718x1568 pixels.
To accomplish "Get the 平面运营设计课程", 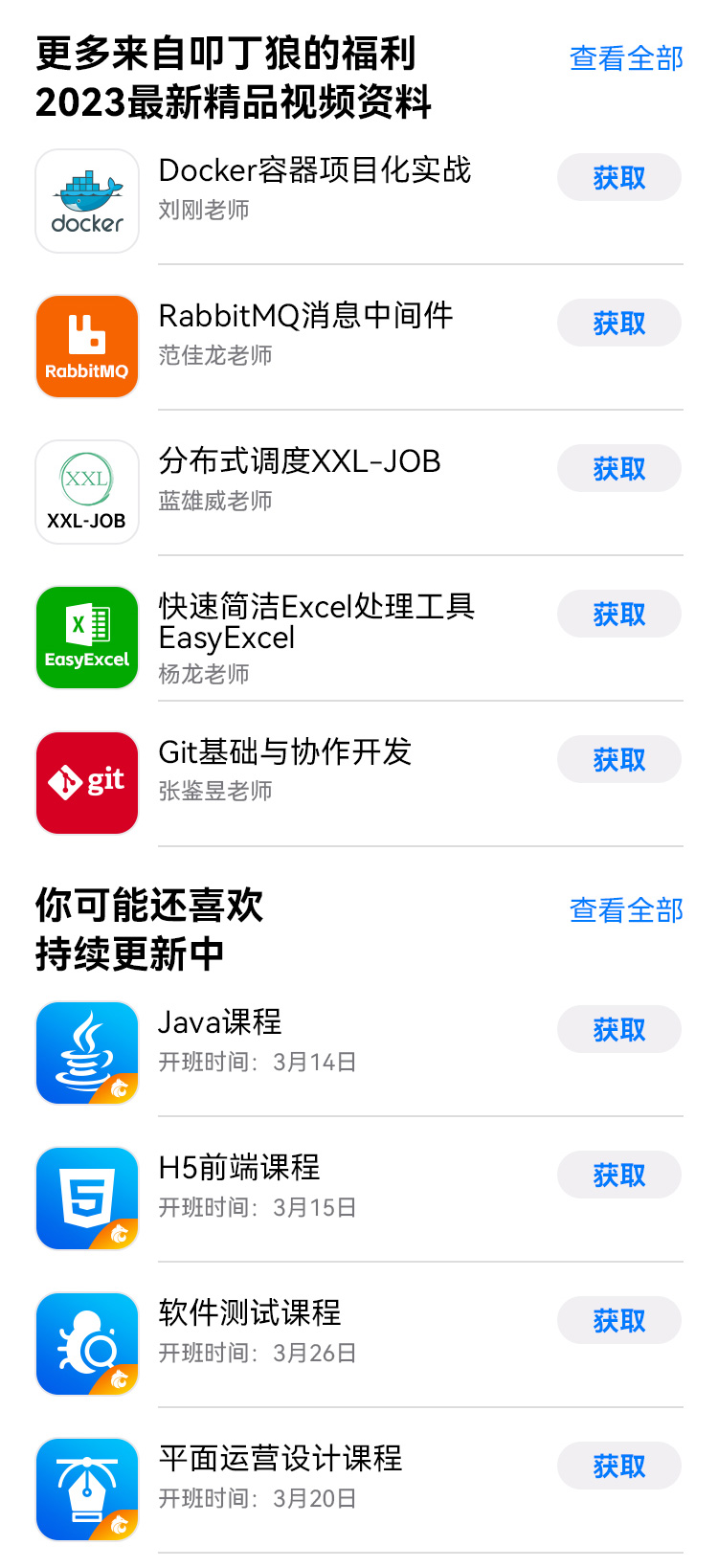I will [x=619, y=1466].
